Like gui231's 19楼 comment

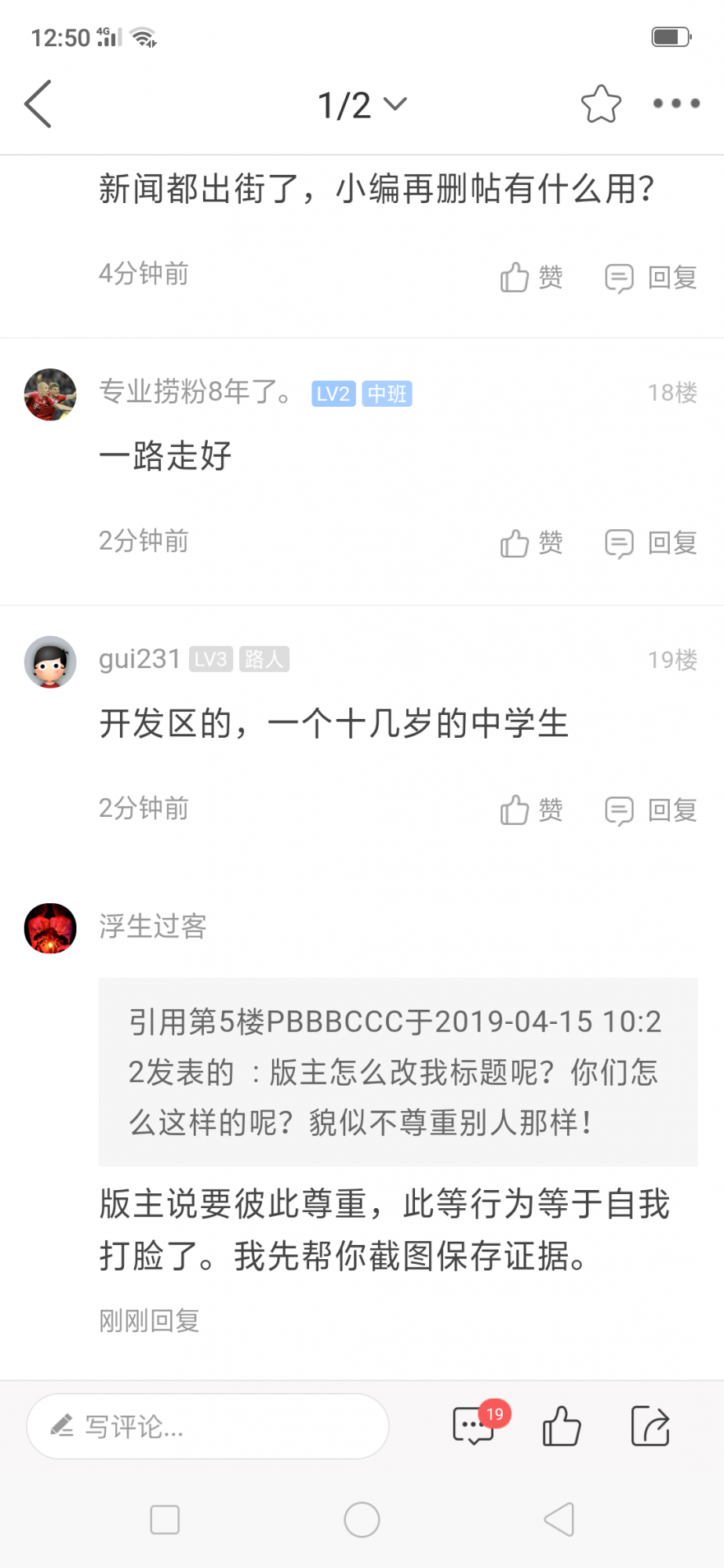coord(531,810)
